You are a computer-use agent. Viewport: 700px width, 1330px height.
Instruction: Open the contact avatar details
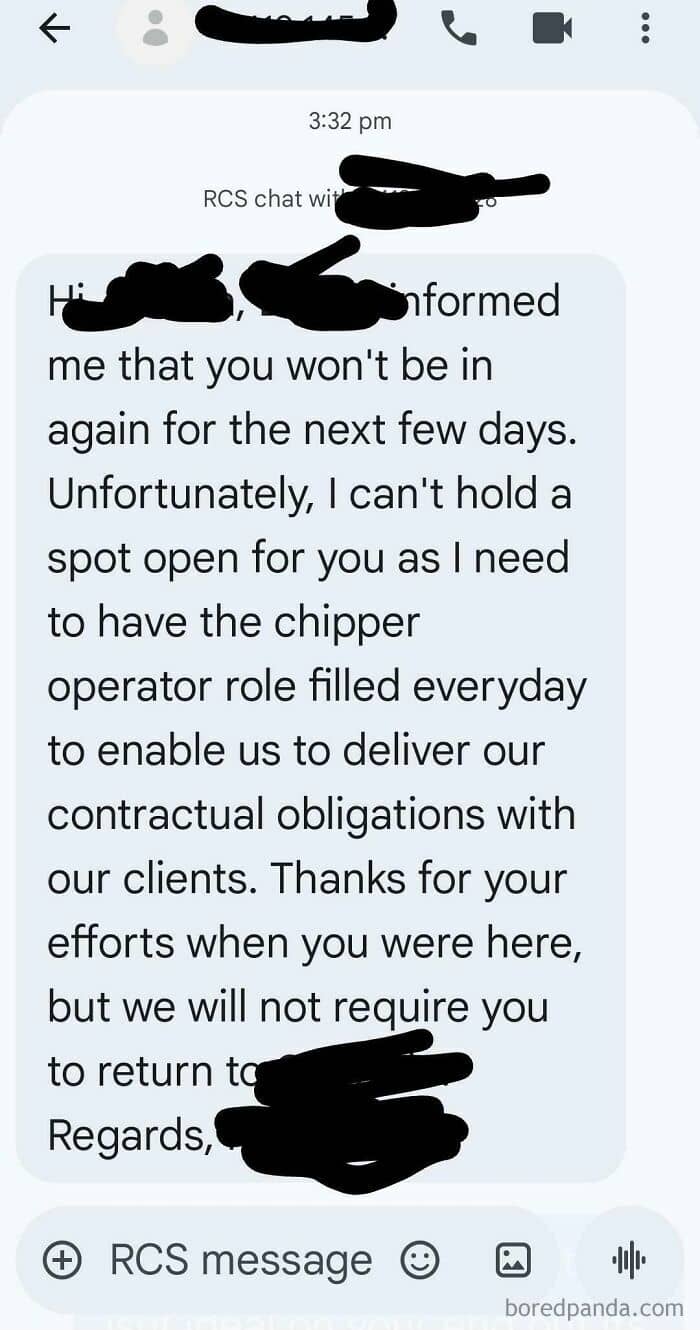click(x=155, y=29)
